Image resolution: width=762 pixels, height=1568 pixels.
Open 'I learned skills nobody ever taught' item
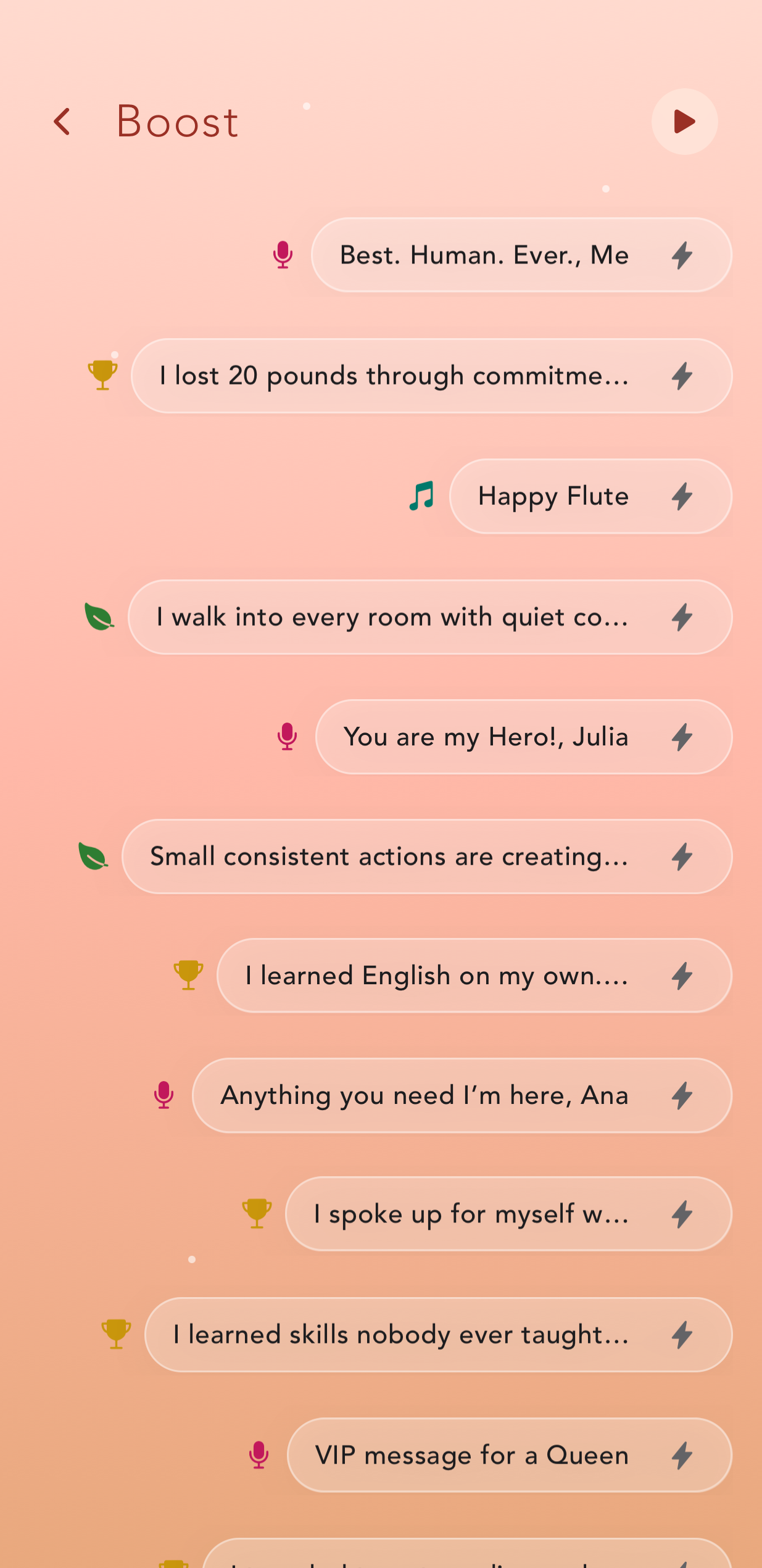(401, 1335)
